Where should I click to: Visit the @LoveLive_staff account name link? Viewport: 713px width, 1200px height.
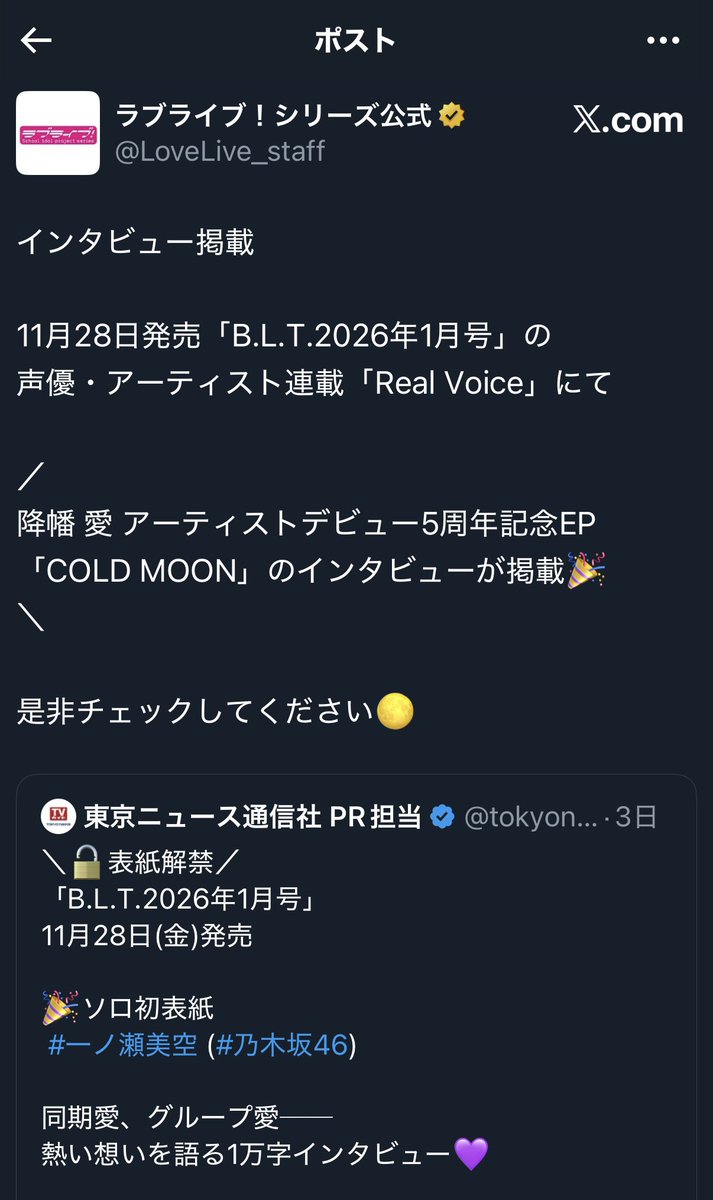coord(220,152)
